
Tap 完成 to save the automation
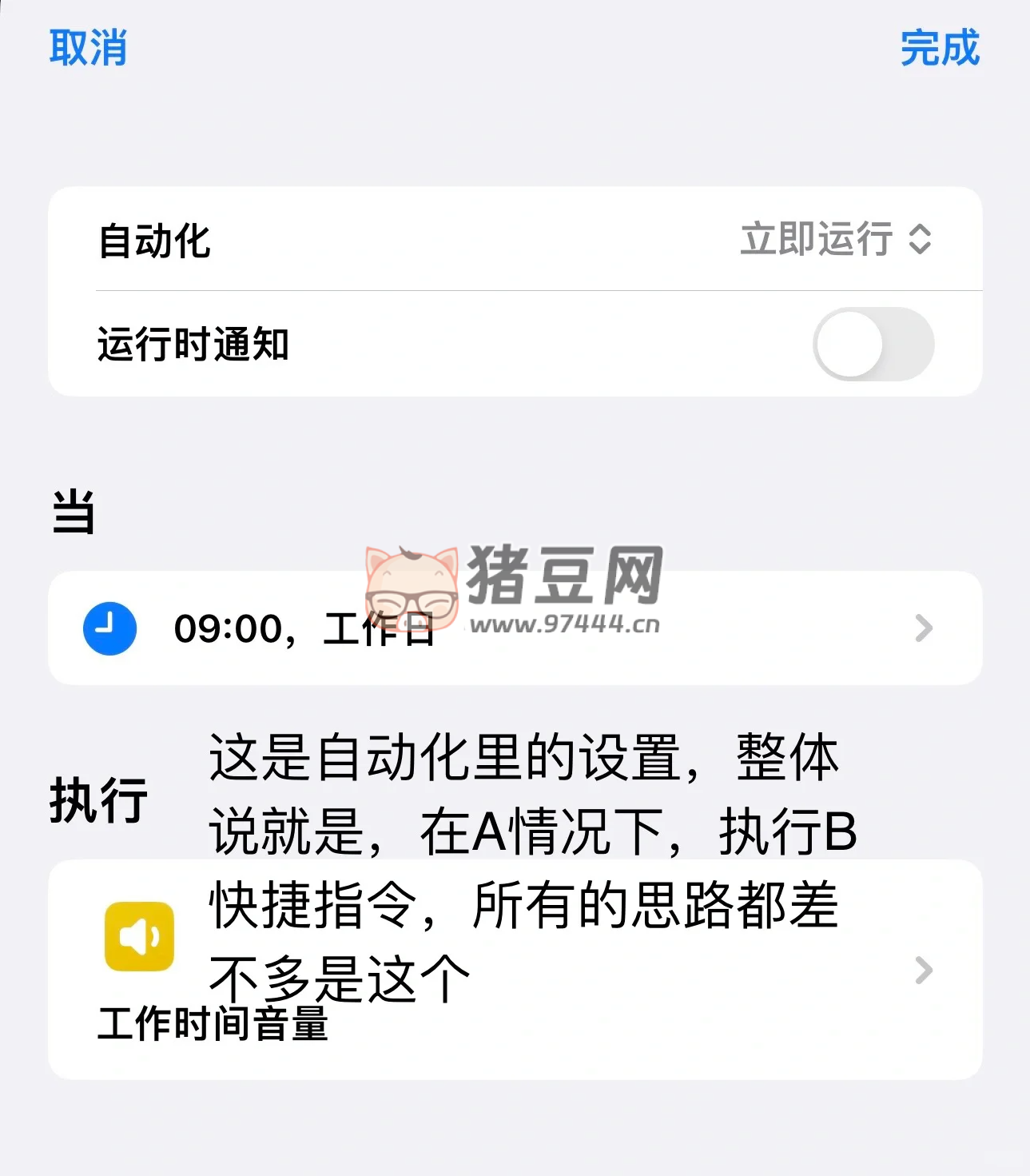point(939,48)
